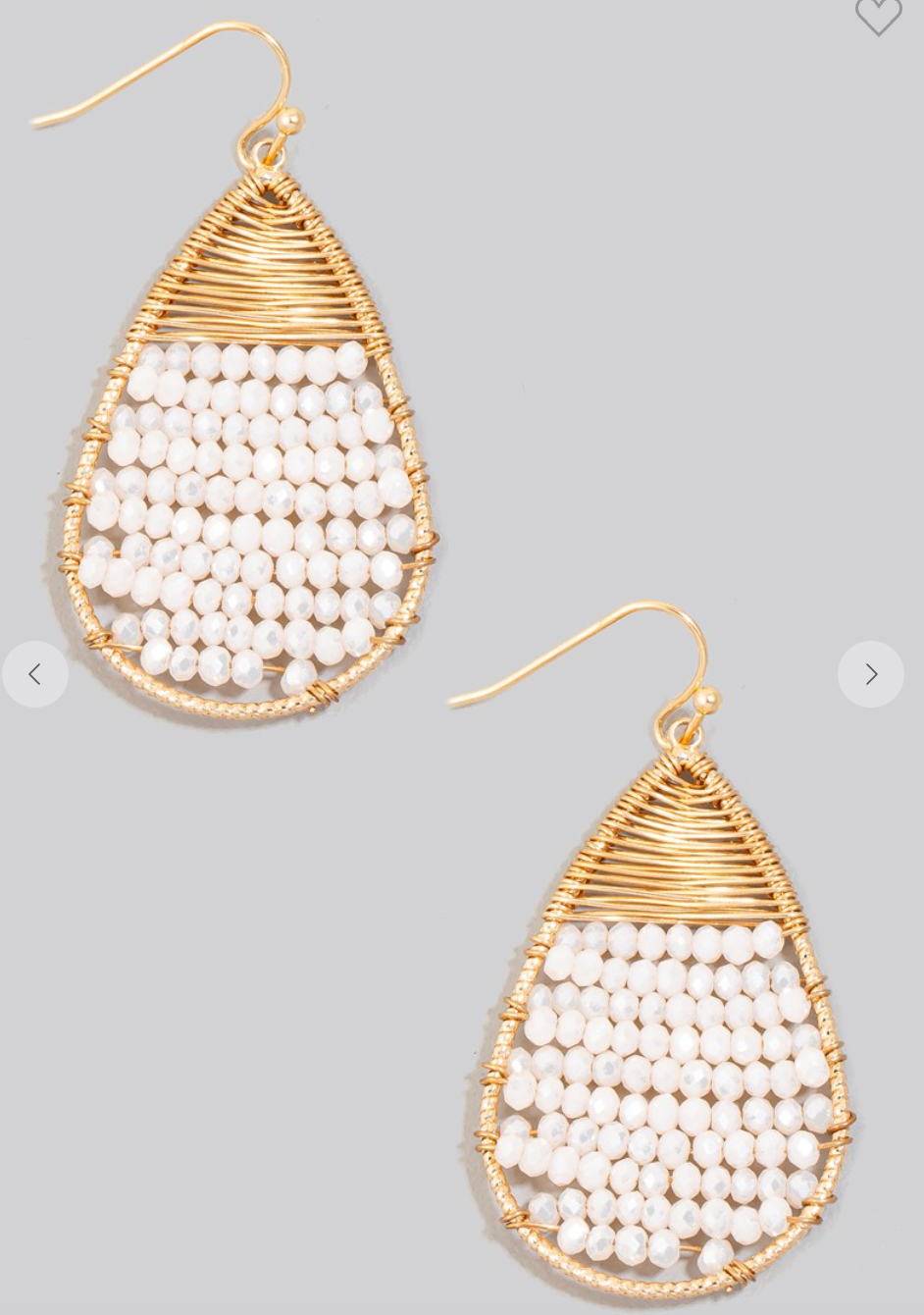Viewport: 924px width, 1315px height.
Task: Show the next product image
Action: (x=870, y=674)
